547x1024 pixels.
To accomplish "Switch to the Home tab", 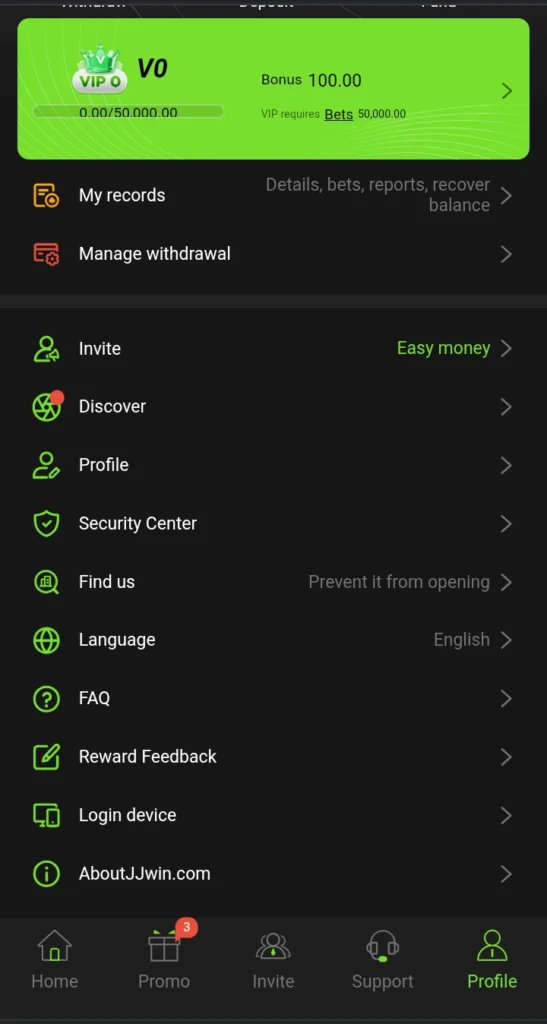I will click(x=55, y=959).
